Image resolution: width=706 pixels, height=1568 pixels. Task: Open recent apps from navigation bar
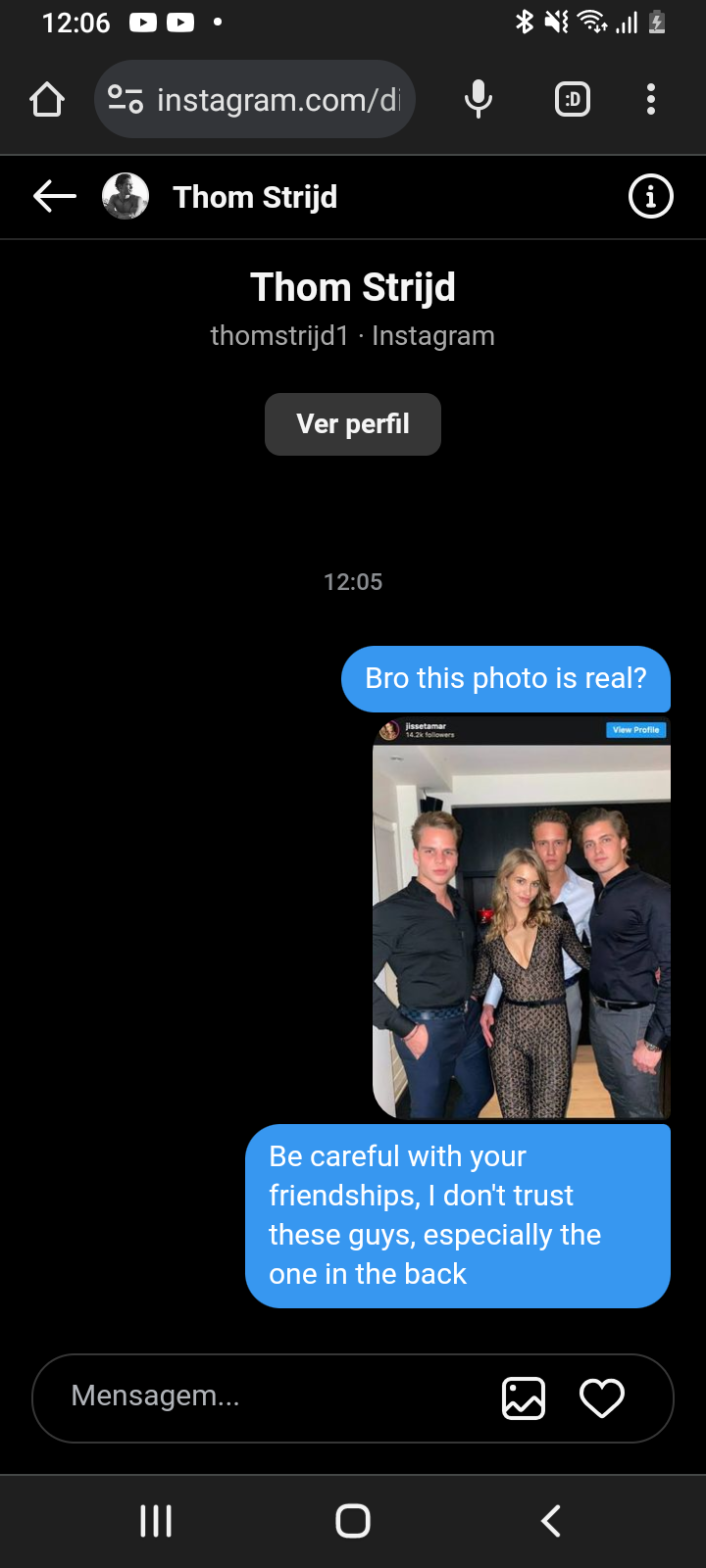point(156,1521)
